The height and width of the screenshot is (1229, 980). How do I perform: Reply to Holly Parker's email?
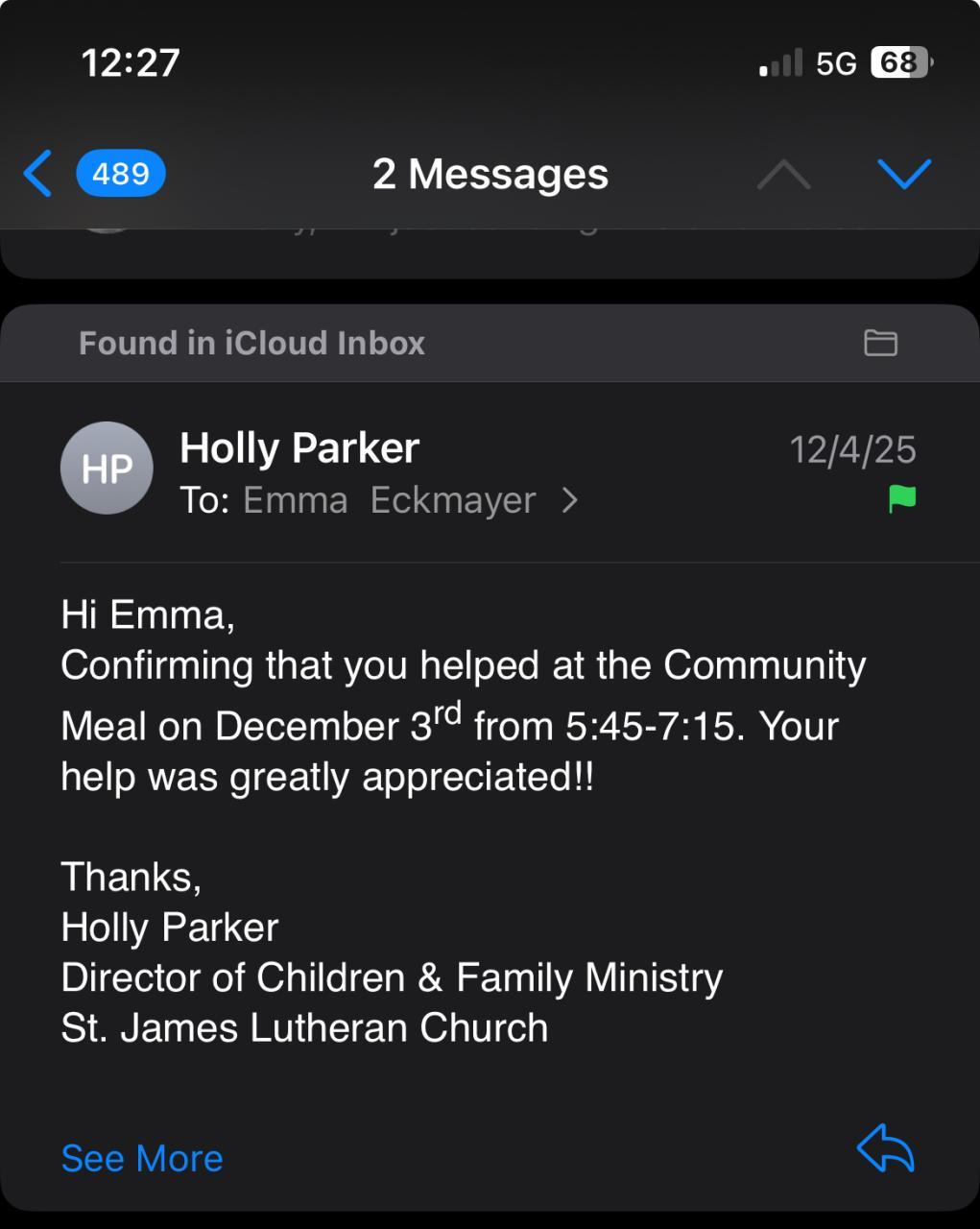coord(885,1148)
